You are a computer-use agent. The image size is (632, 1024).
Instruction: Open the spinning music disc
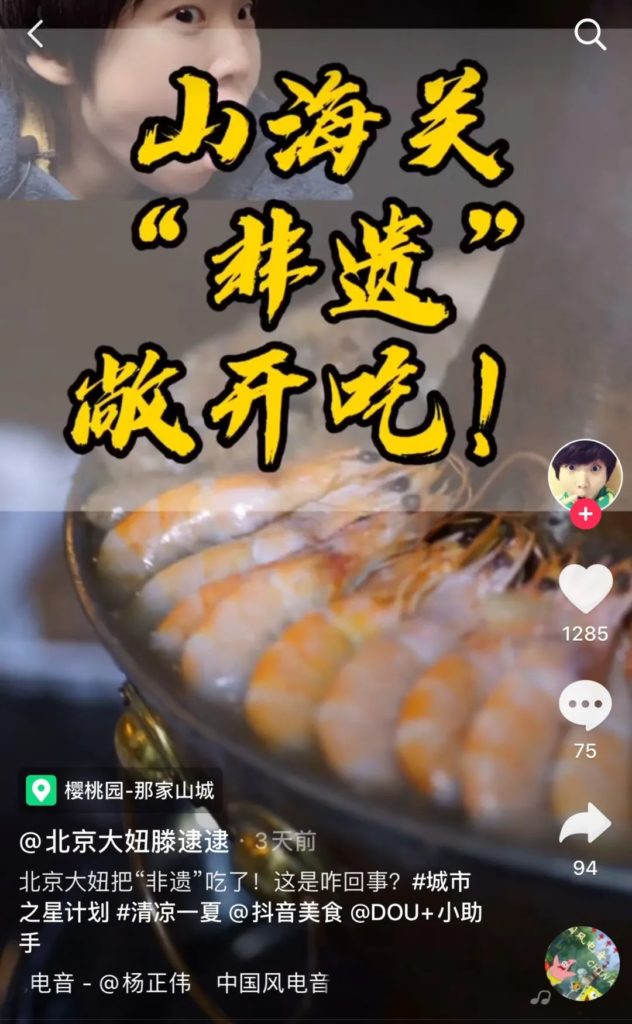point(582,963)
